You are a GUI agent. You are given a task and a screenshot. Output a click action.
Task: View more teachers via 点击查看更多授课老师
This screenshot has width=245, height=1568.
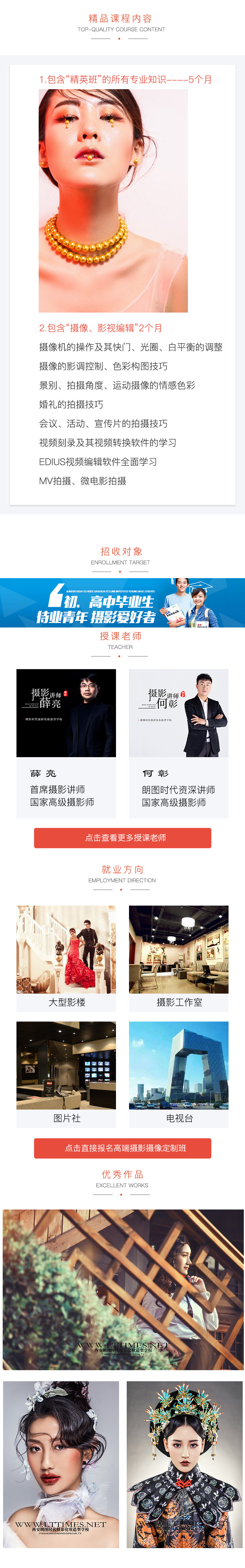tap(122, 838)
